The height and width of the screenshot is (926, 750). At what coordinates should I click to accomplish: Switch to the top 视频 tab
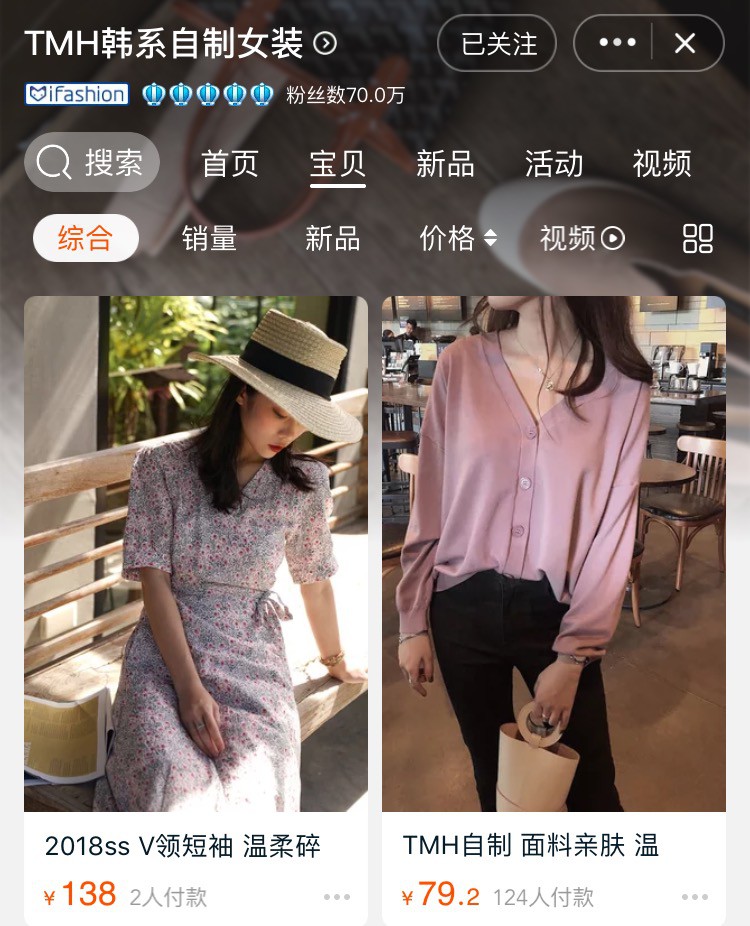click(x=661, y=163)
